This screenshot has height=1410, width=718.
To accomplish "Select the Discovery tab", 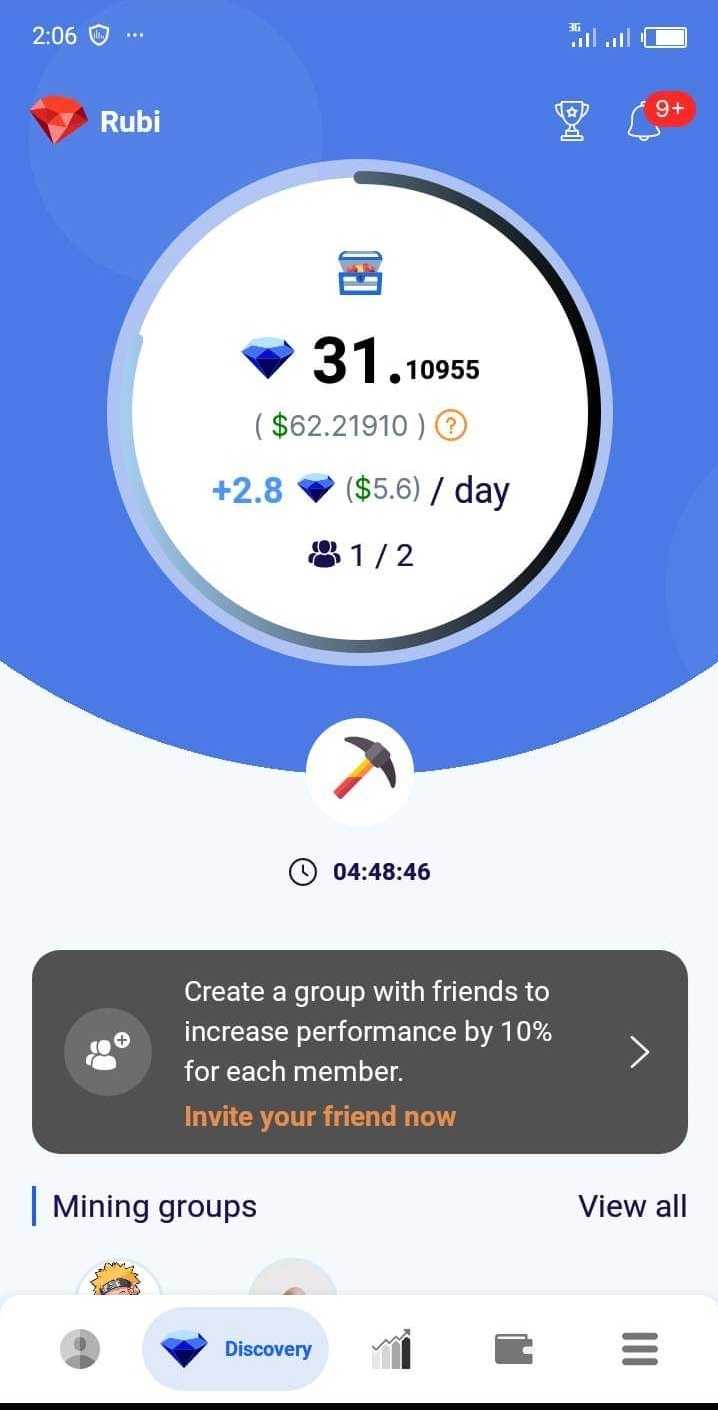I will (235, 1349).
